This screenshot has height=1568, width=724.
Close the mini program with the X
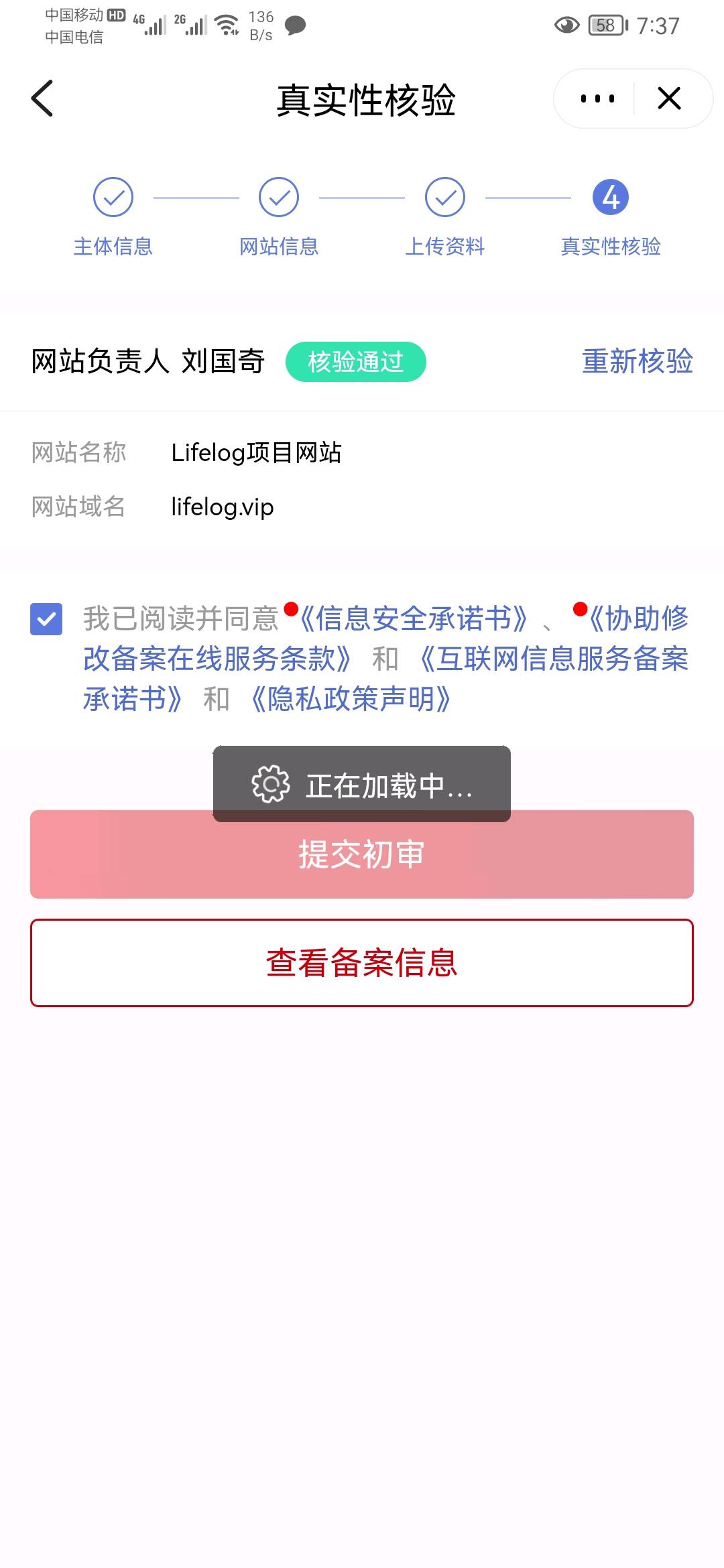click(669, 99)
